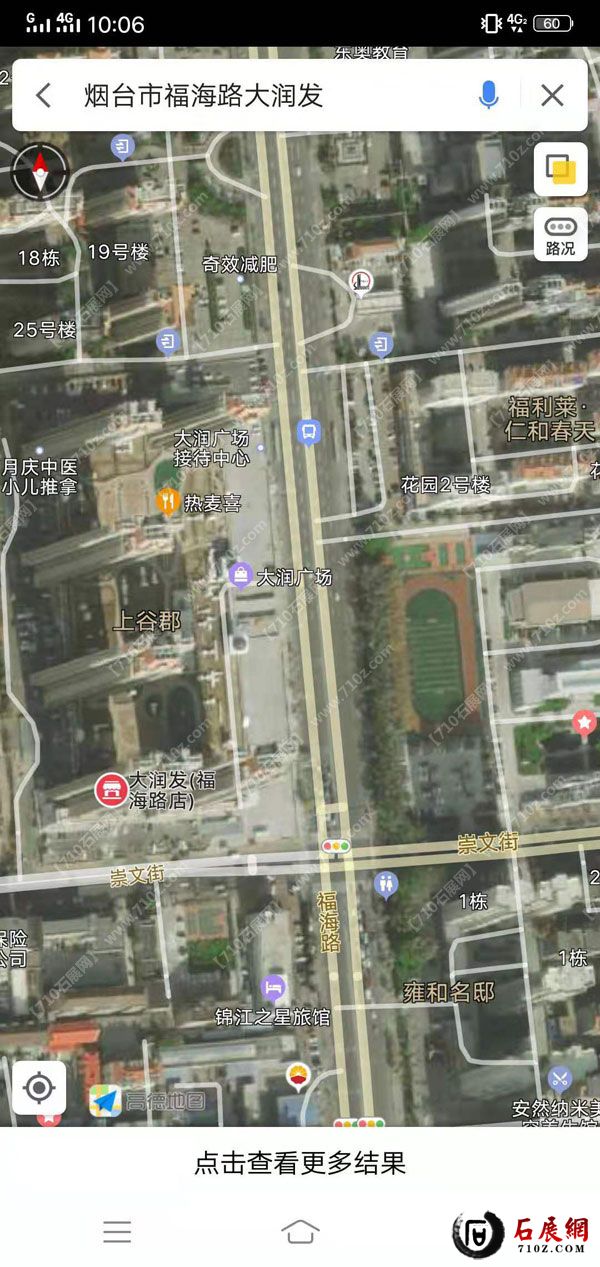Viewport: 600px width, 1267px height.
Task: Toggle the 路况 traffic button
Action: pyautogui.click(x=560, y=236)
